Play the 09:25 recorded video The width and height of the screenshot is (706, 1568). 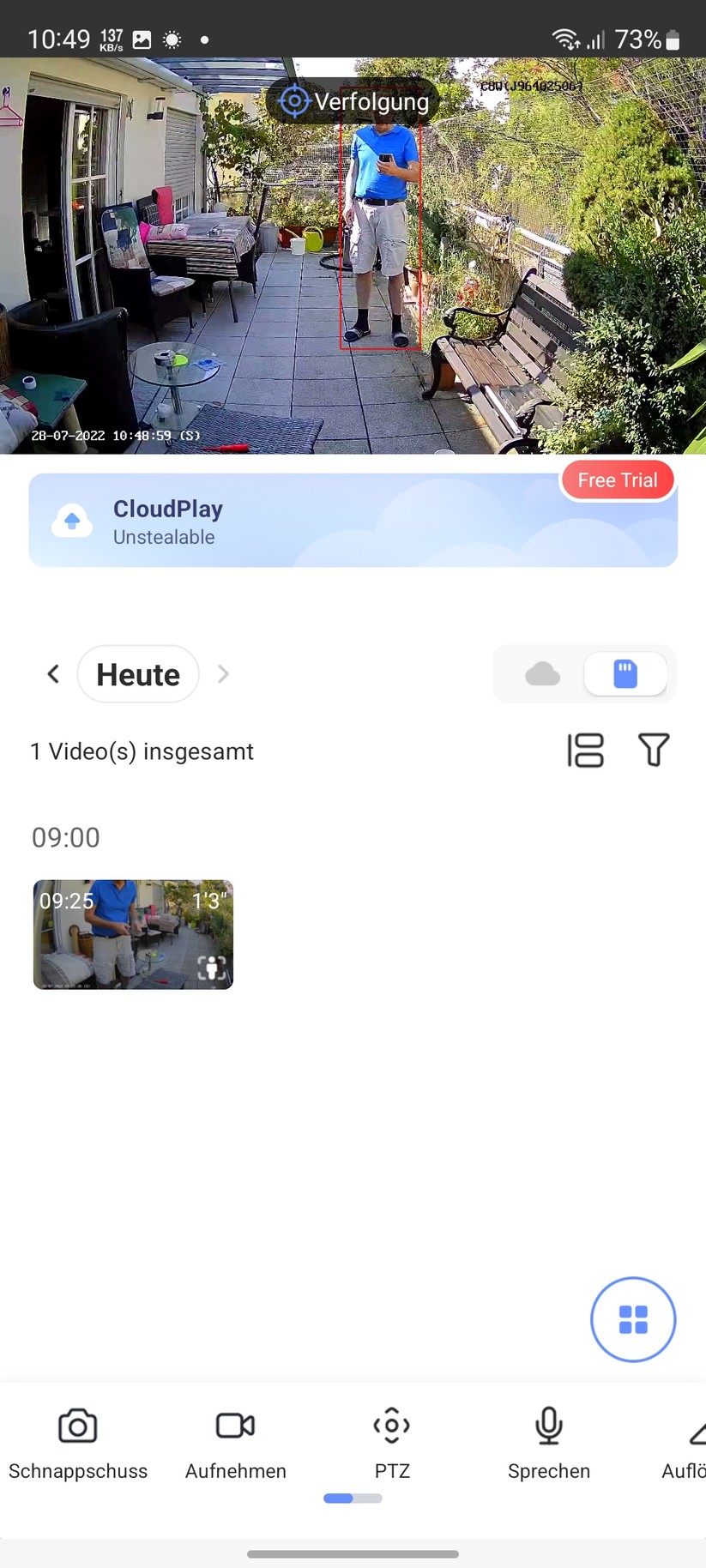click(x=133, y=934)
